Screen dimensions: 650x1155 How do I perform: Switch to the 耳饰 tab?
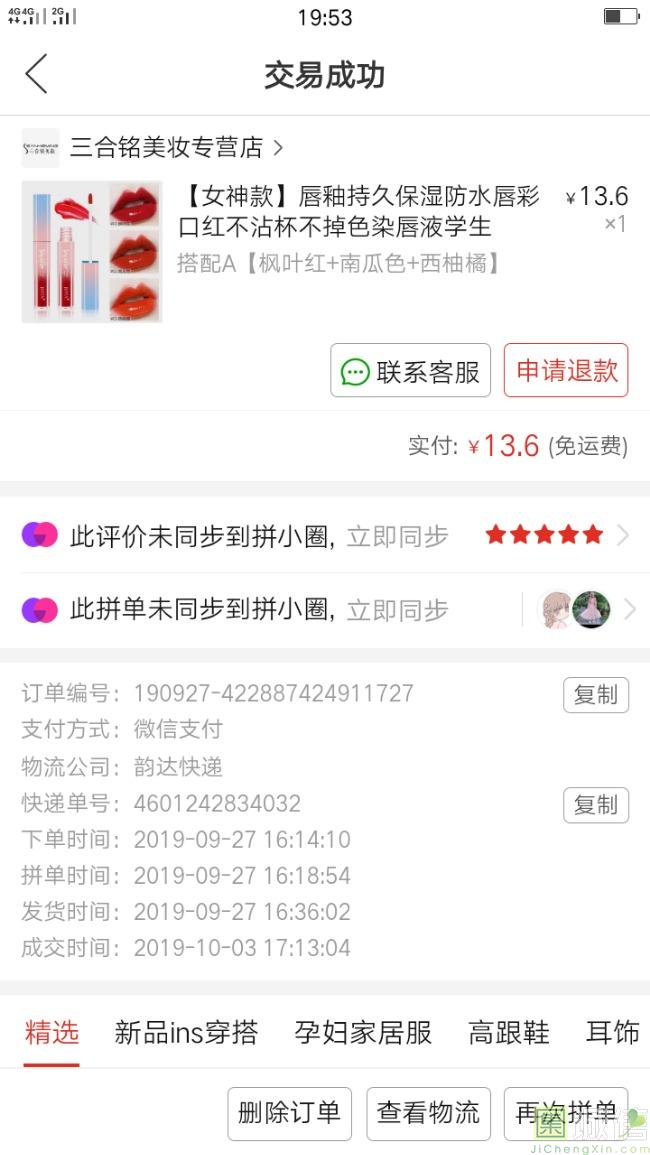(x=612, y=1032)
